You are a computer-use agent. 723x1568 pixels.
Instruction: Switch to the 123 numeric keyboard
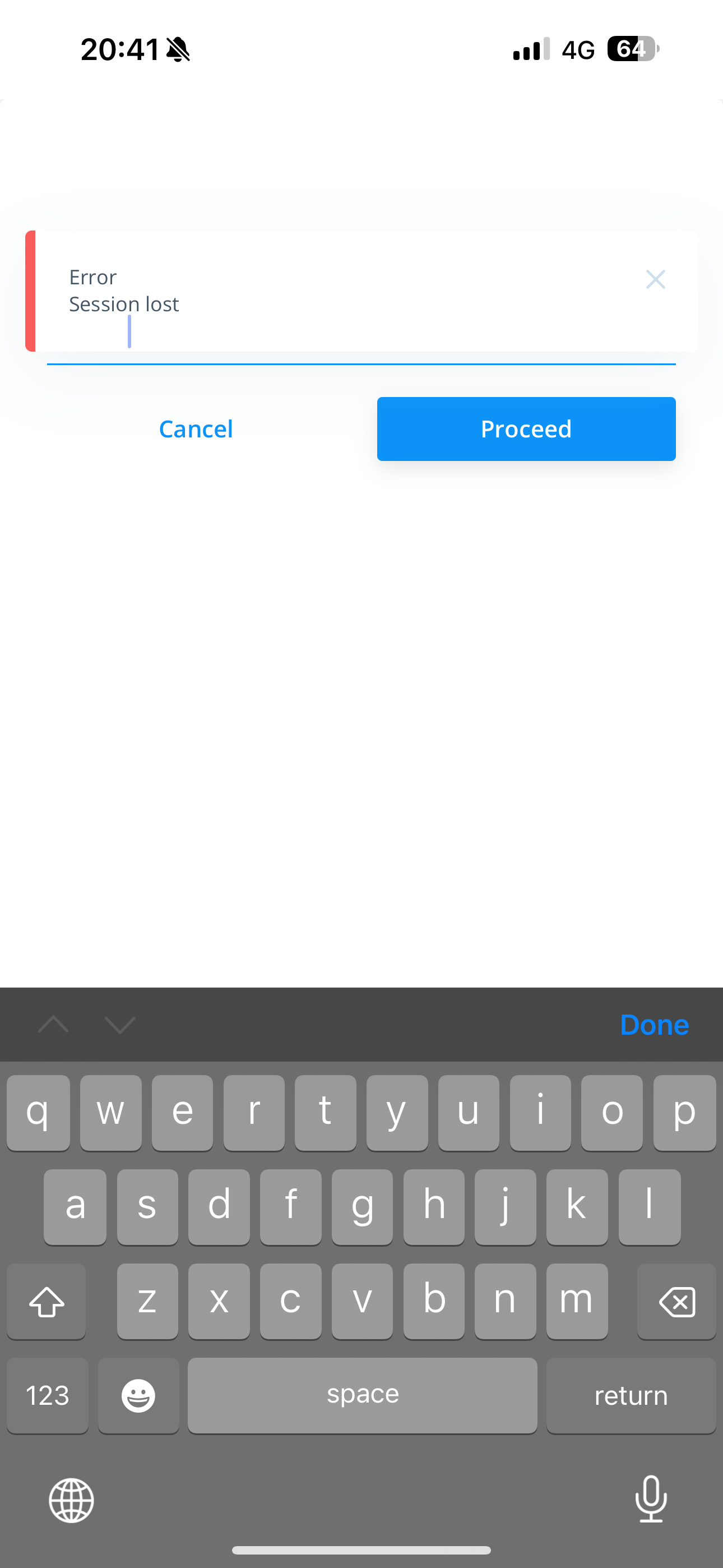pyautogui.click(x=48, y=1395)
